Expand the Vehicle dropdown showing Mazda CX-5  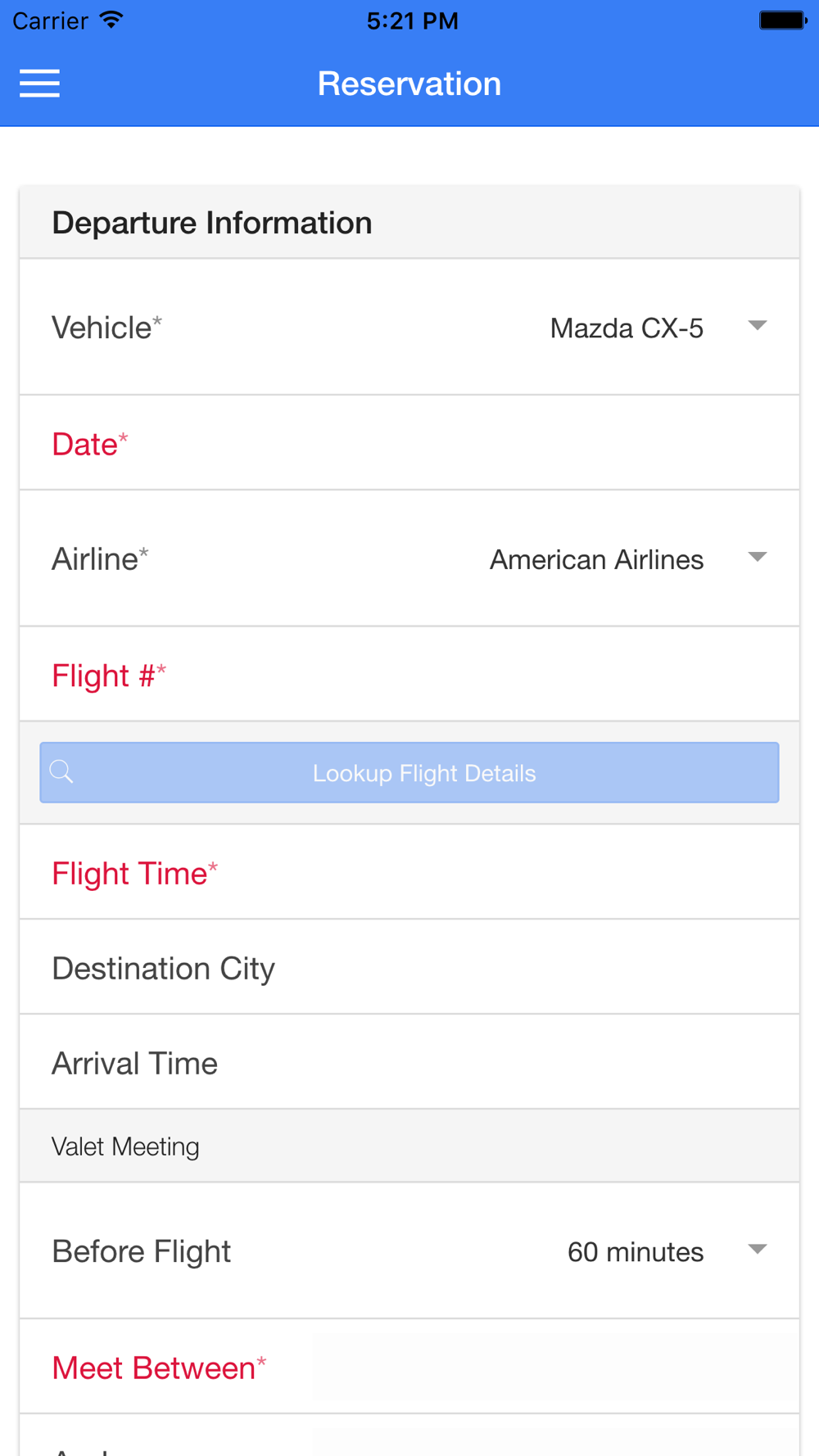tap(409, 328)
